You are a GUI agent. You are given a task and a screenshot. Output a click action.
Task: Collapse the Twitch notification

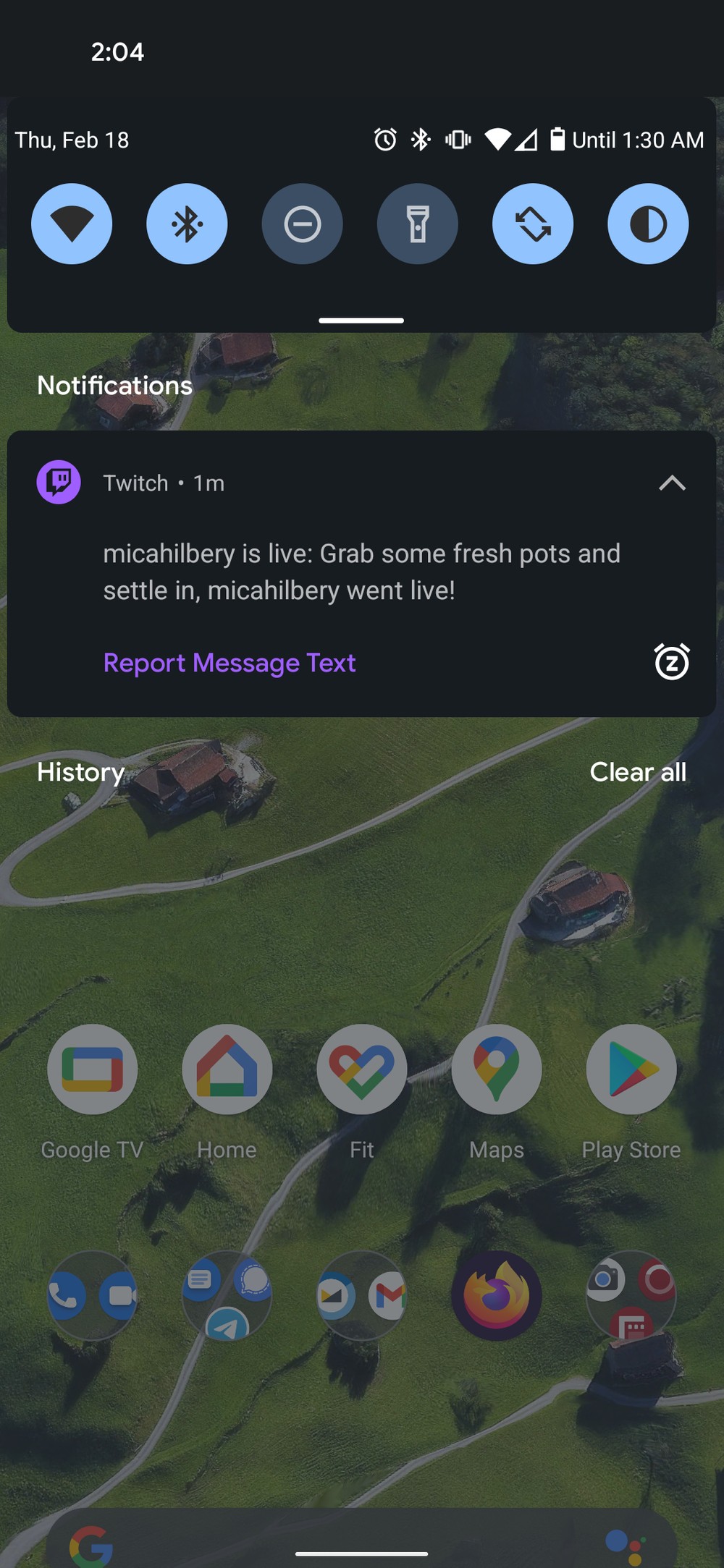point(672,483)
